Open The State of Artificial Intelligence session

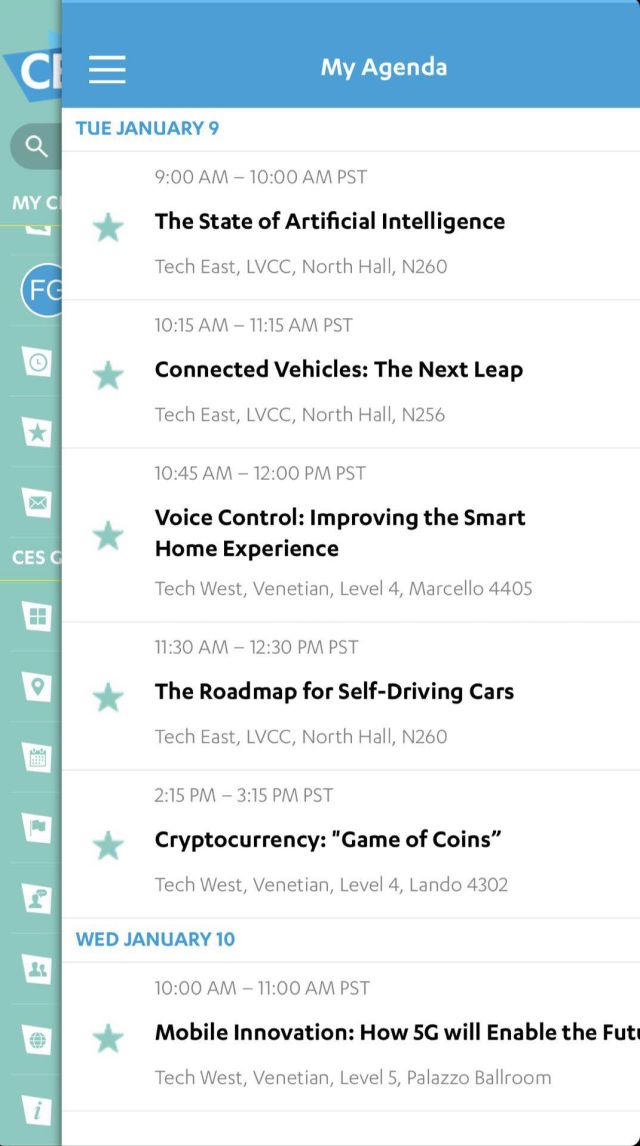tap(330, 222)
